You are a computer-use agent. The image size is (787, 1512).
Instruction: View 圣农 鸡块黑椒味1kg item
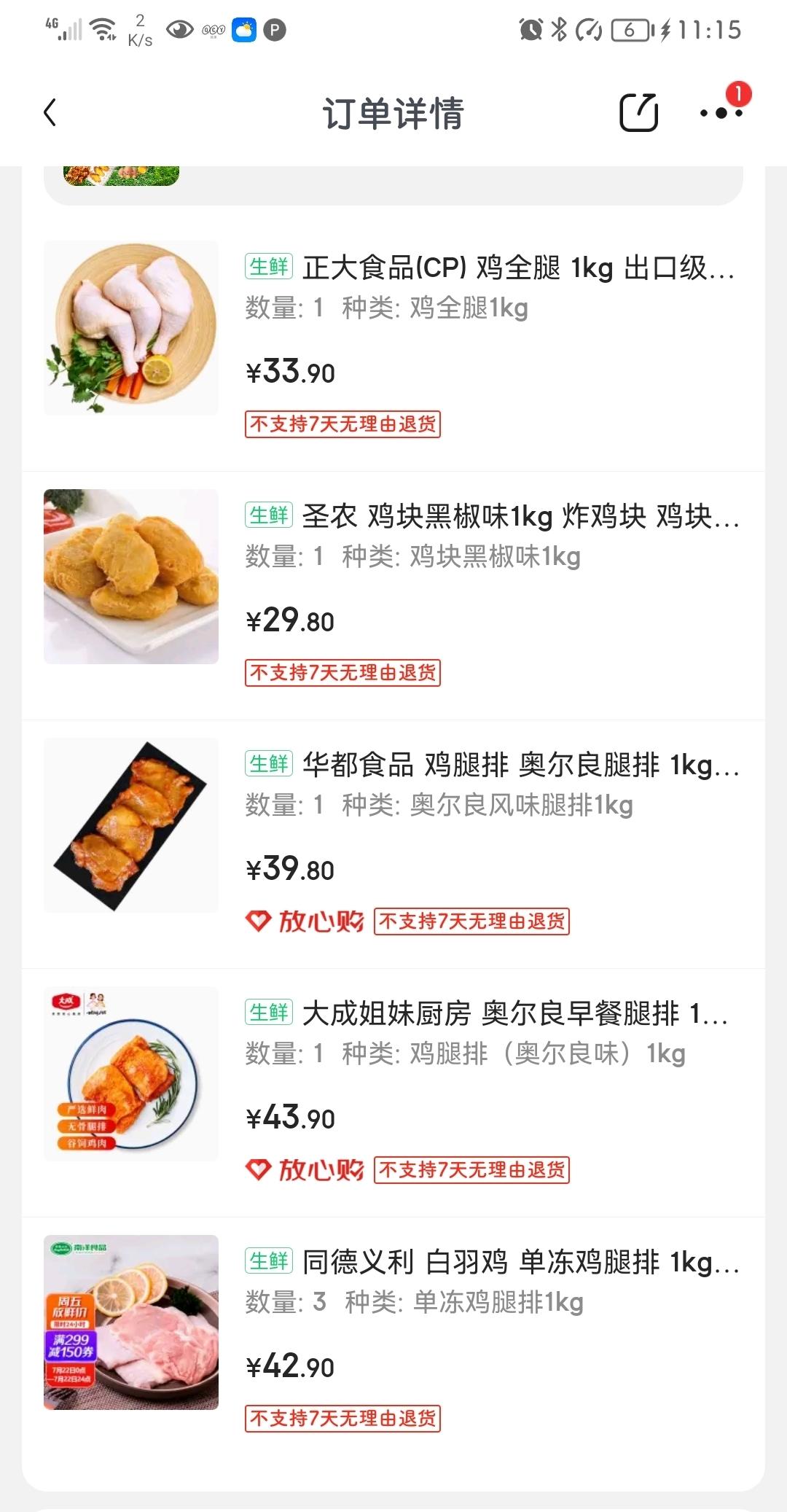(x=520, y=517)
